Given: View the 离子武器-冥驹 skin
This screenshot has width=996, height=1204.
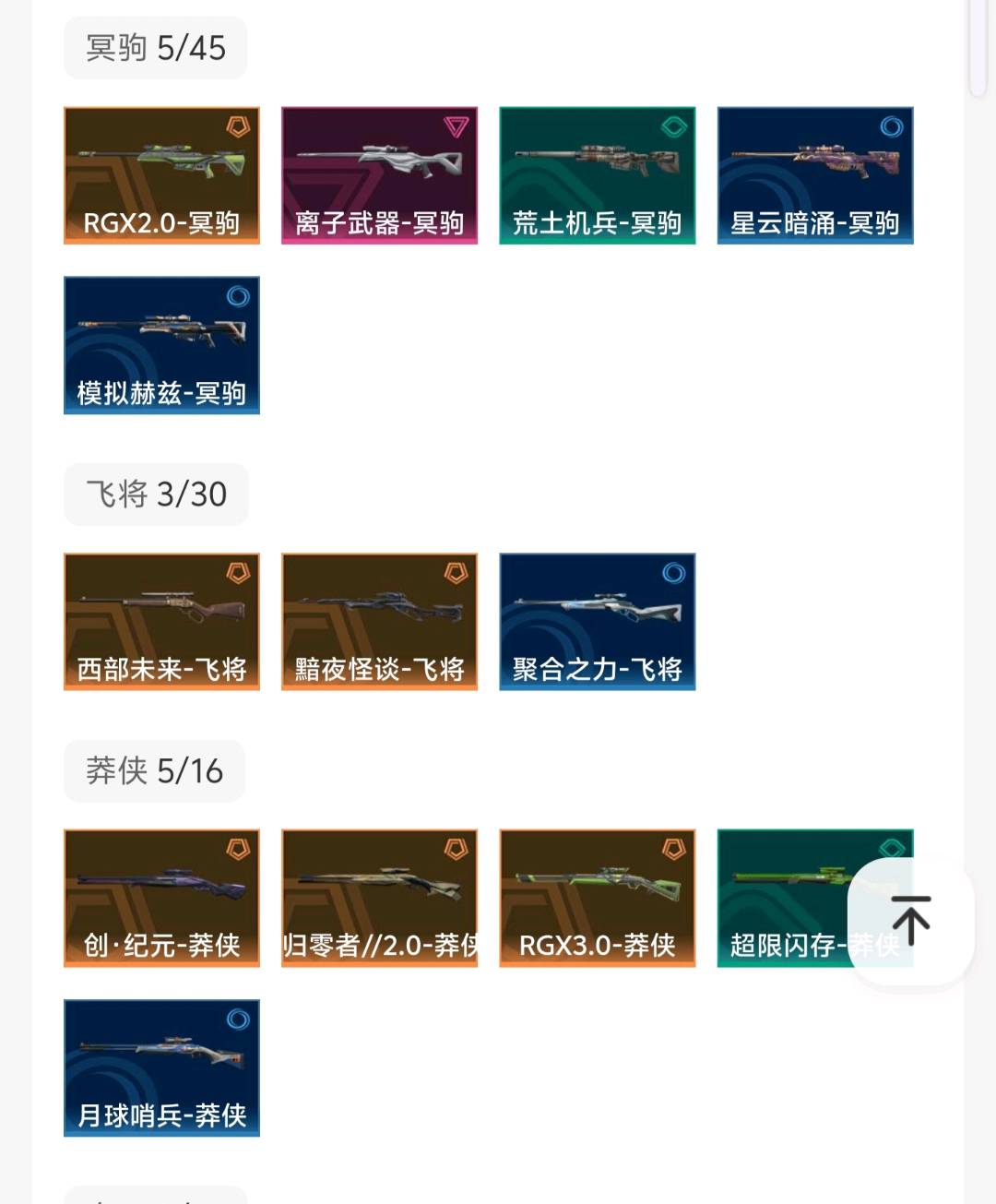Looking at the screenshot, I should (x=379, y=175).
